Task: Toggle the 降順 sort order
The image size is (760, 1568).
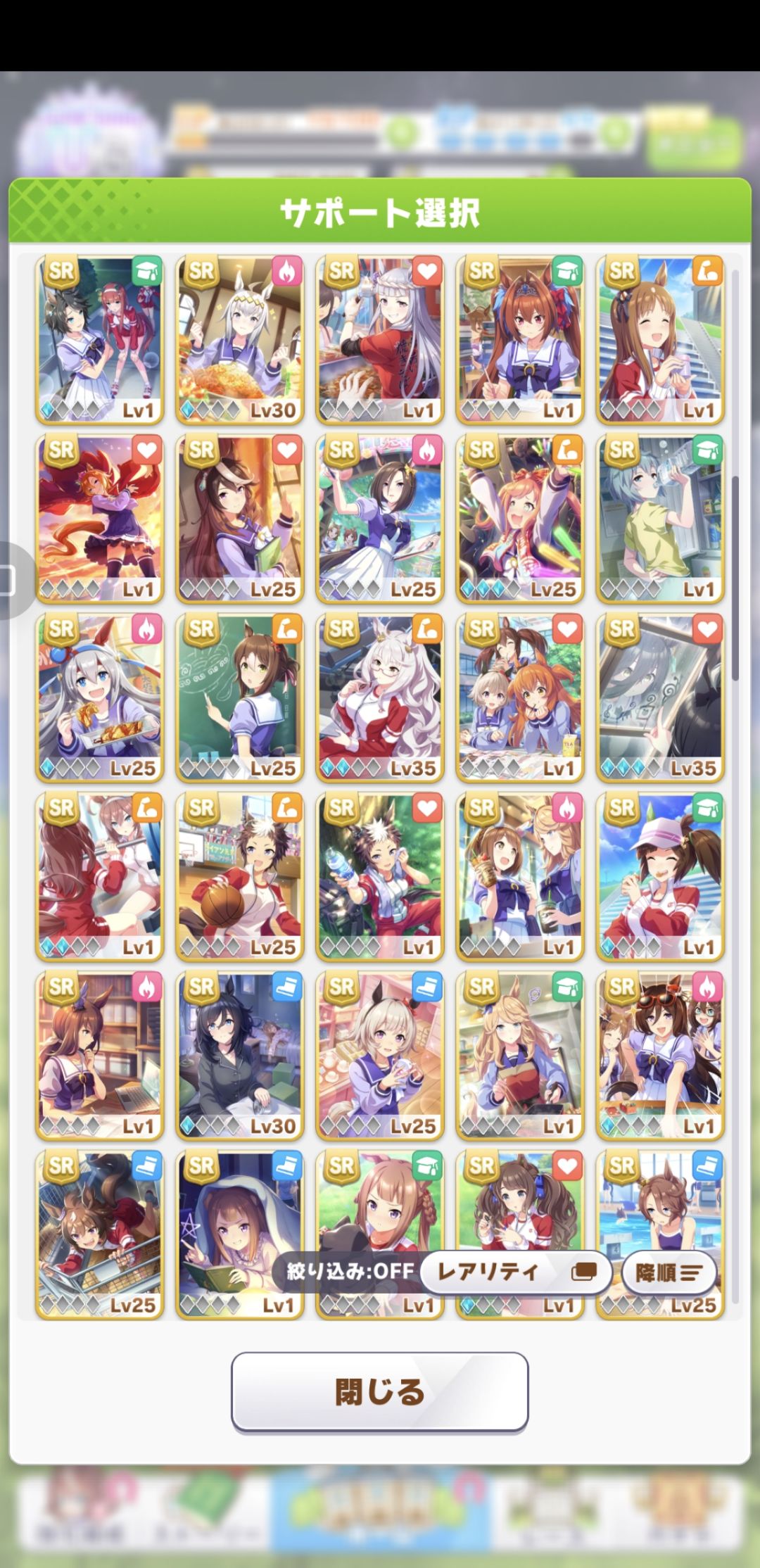Action: point(669,1272)
